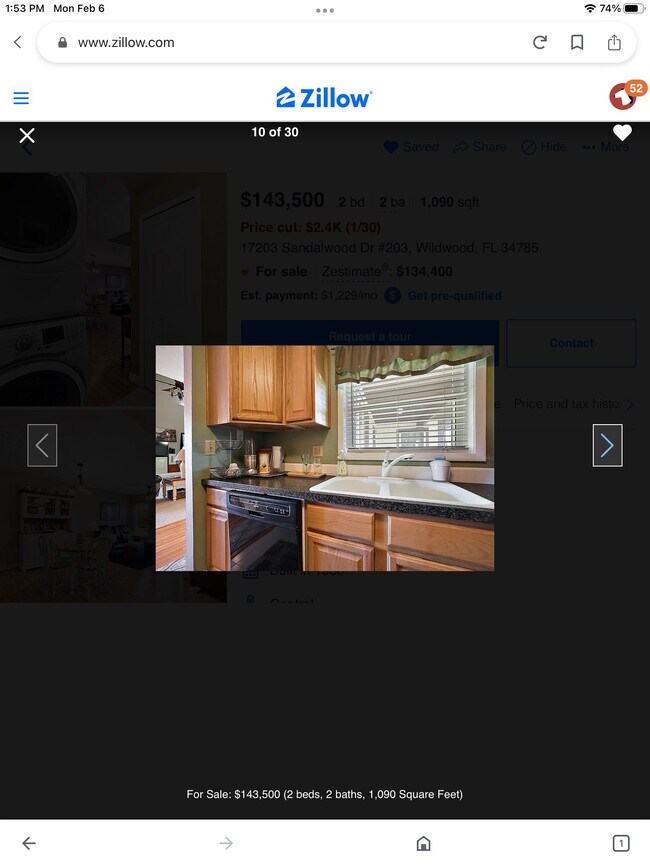Open the Zillow hamburger menu
The image size is (650, 867).
point(21,98)
